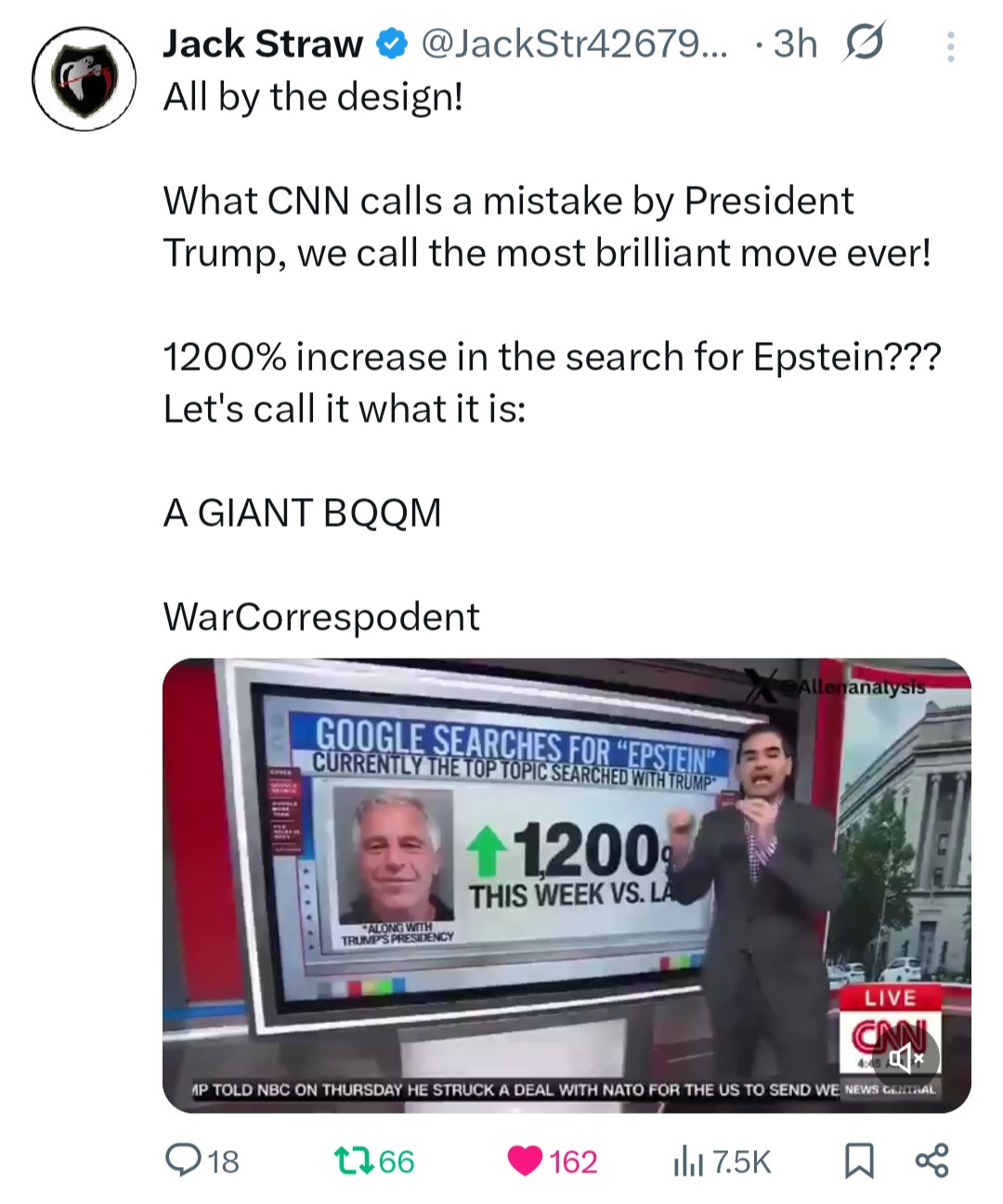Reply to the post with 18 comments

tap(202, 1161)
